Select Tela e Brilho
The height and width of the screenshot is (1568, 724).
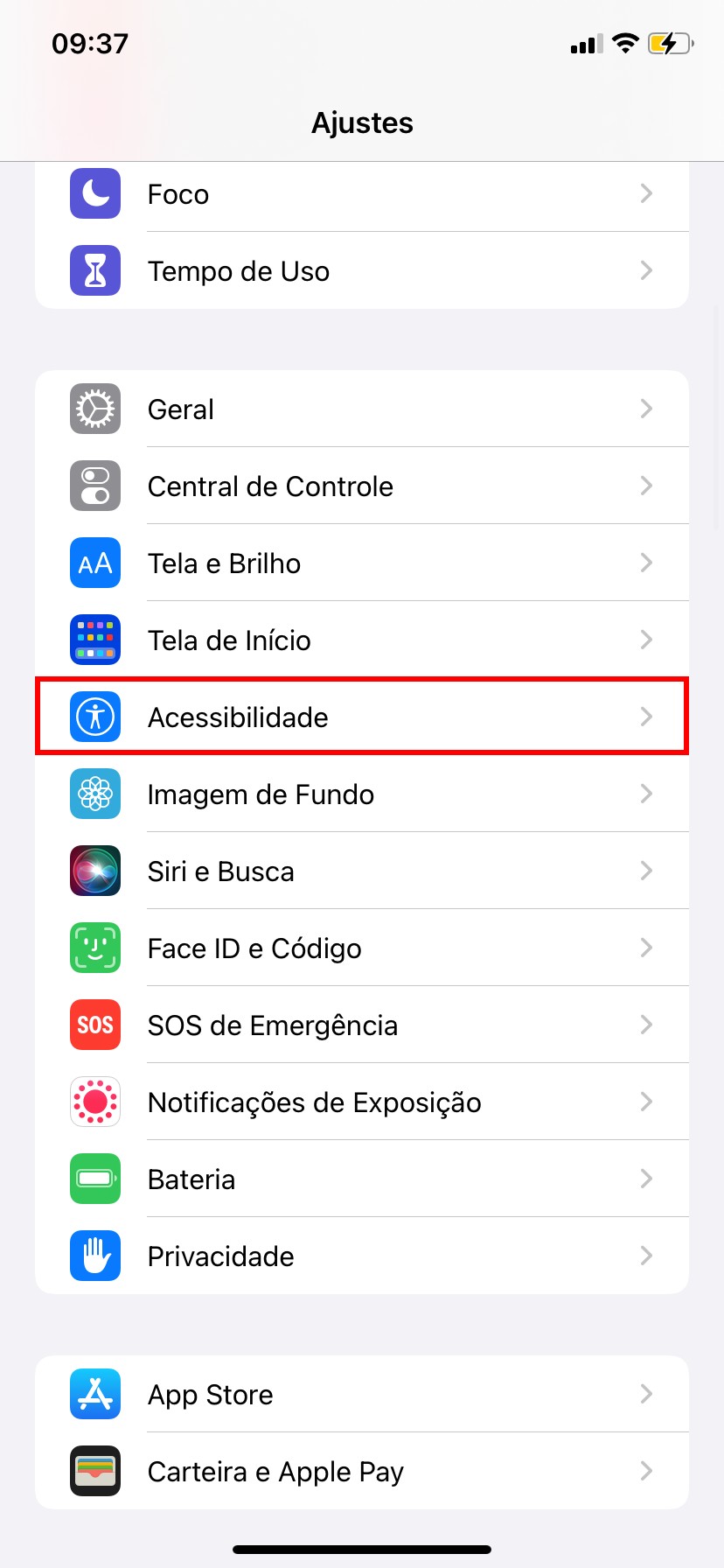361,563
